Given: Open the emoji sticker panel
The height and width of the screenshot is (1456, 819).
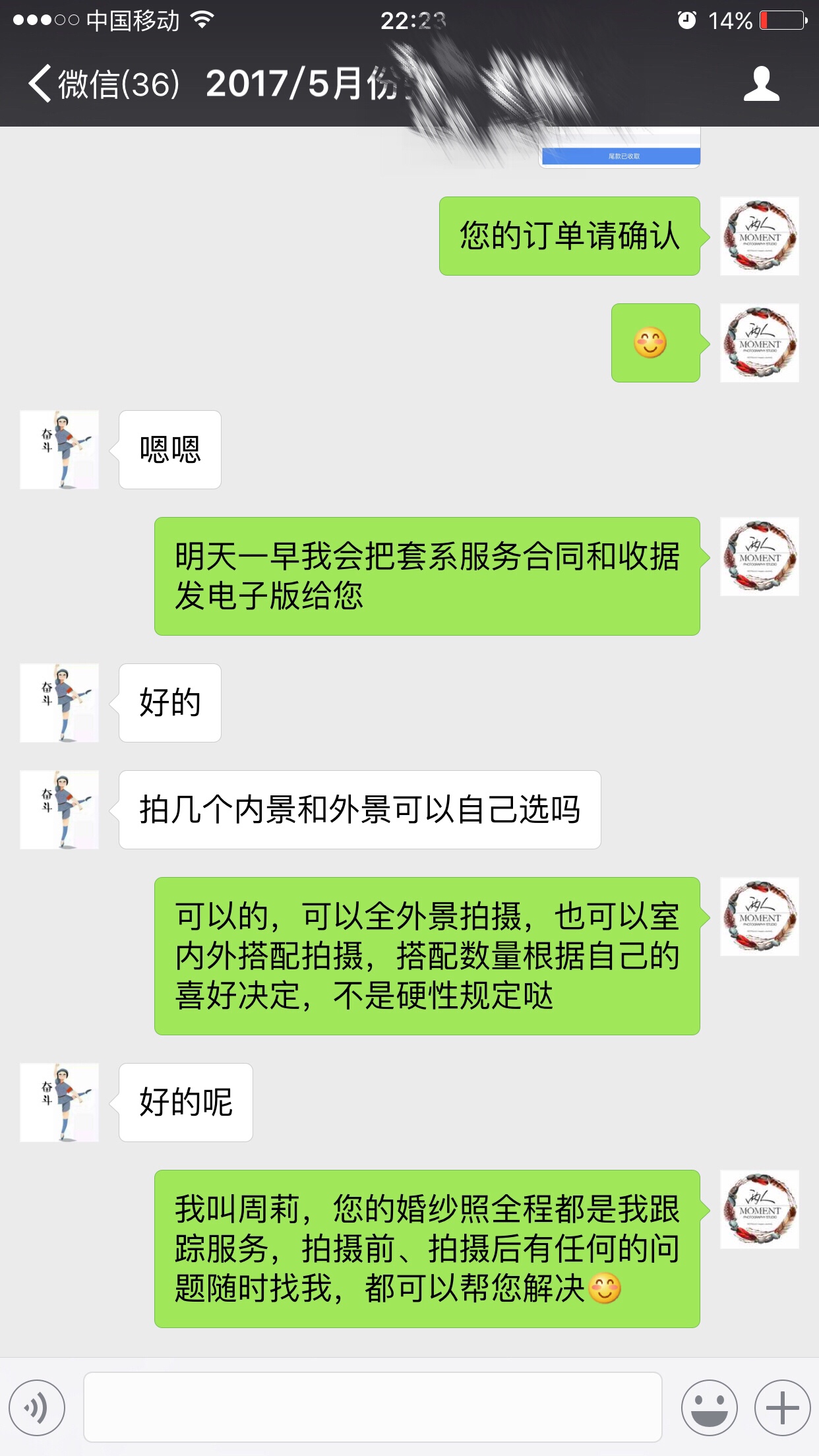Looking at the screenshot, I should click(710, 1408).
